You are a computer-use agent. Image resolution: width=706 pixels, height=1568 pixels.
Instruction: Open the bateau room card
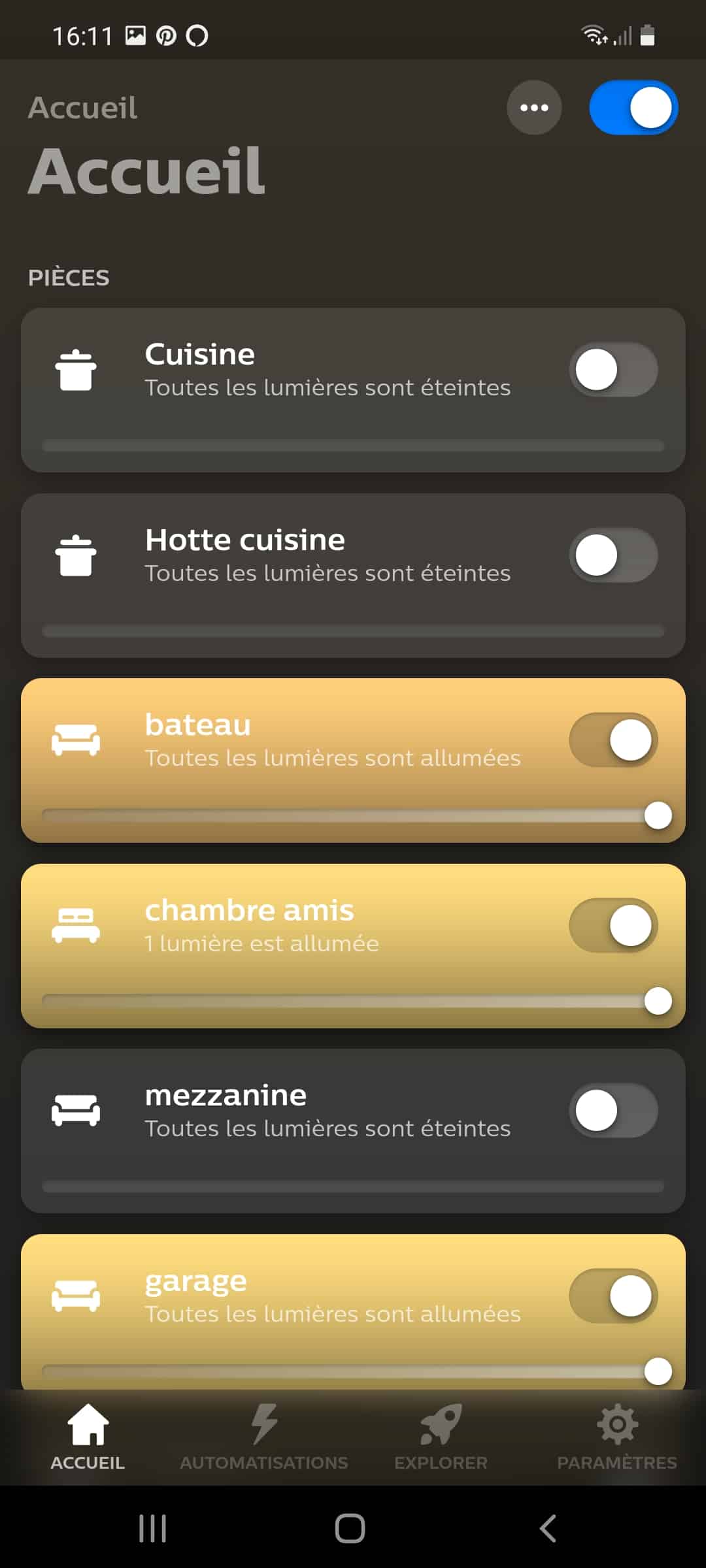(353, 760)
